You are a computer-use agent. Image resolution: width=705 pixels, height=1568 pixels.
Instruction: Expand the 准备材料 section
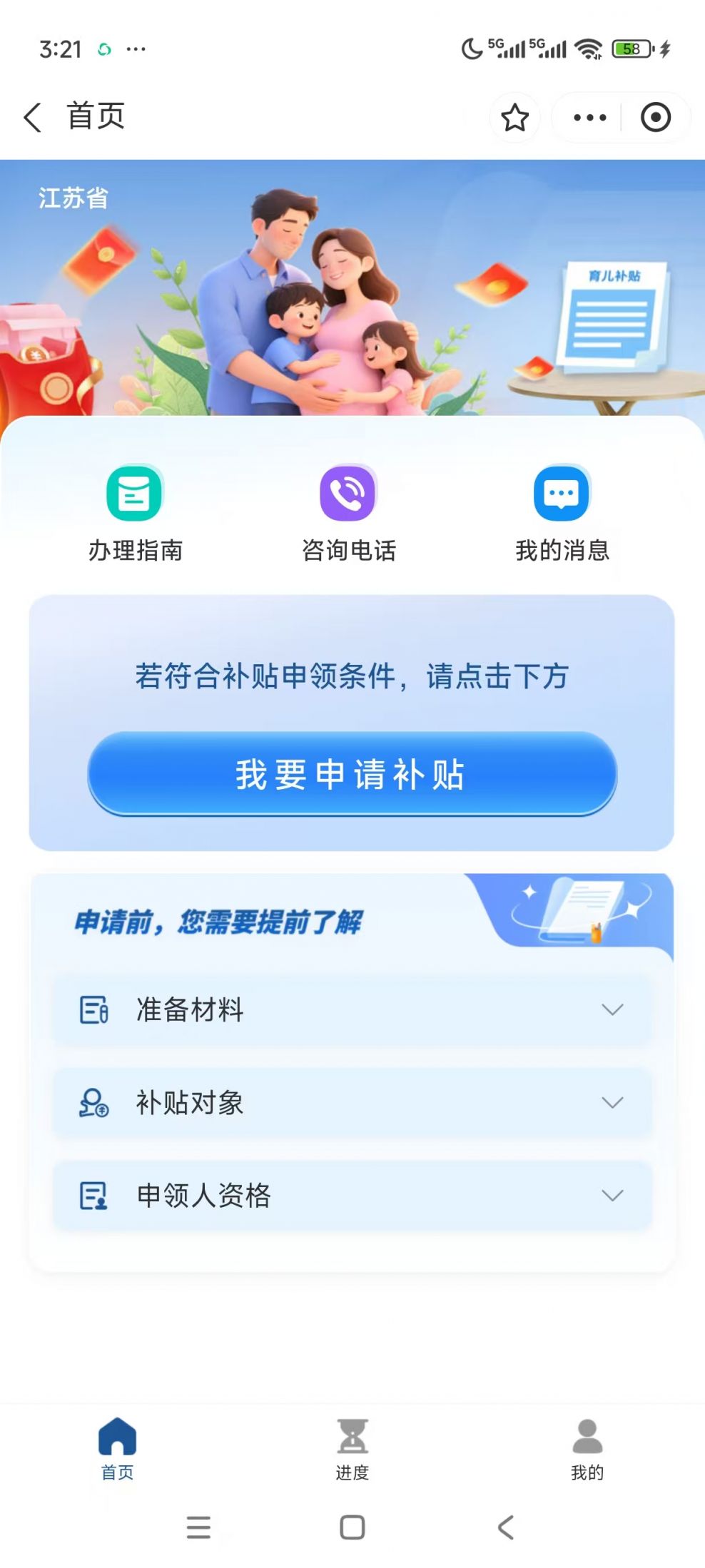pyautogui.click(x=352, y=1009)
